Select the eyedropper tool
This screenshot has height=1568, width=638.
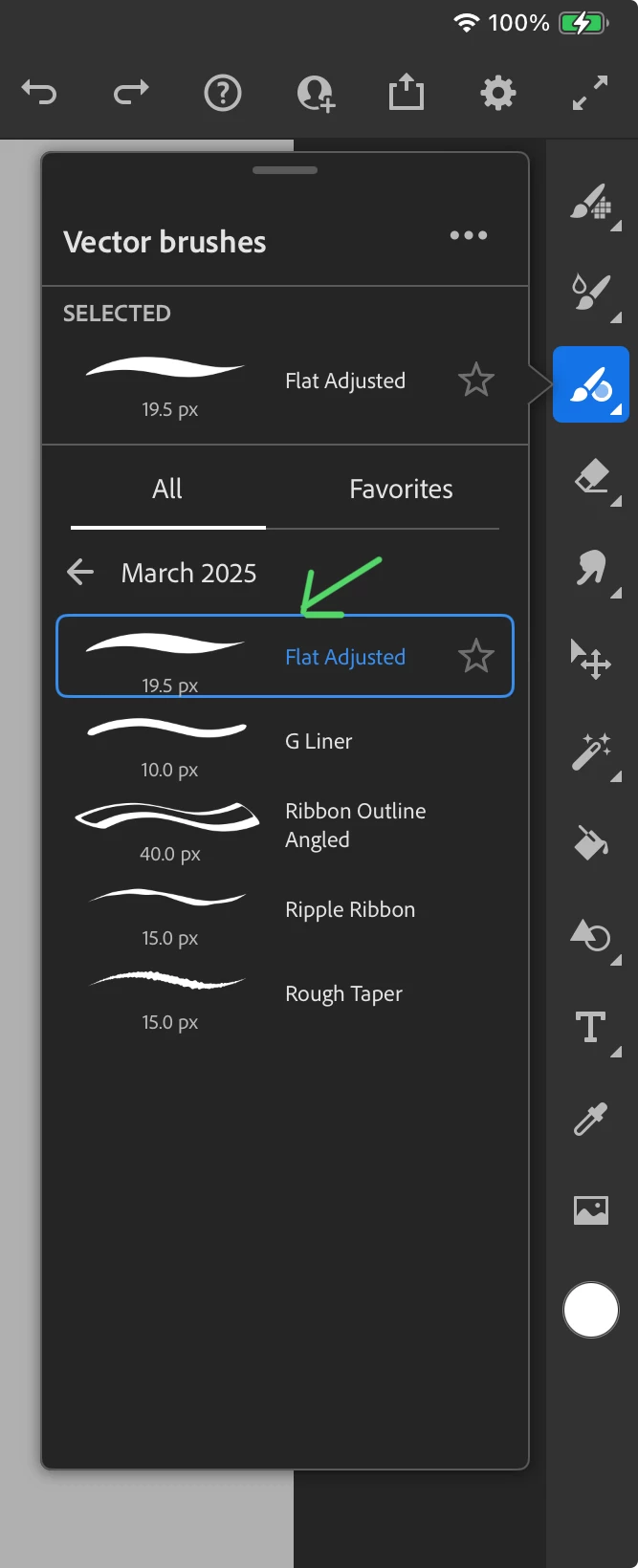pyautogui.click(x=590, y=1119)
